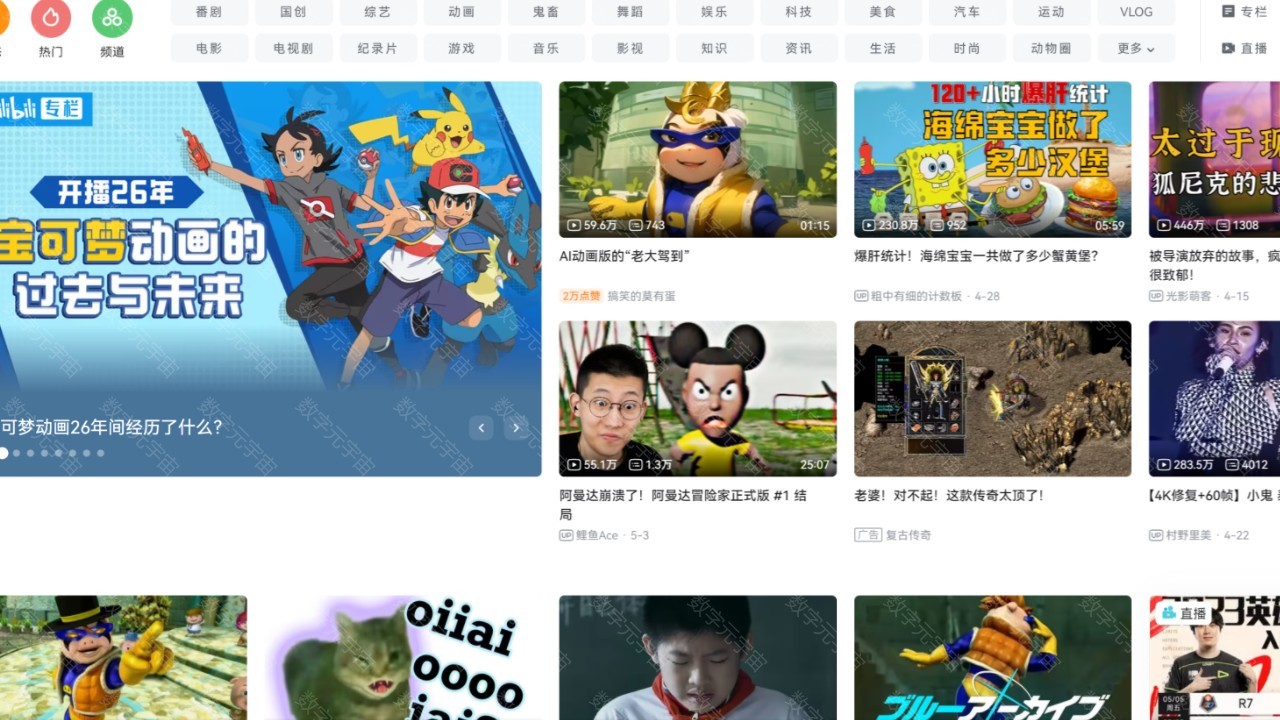Play the 阿曼达冒险家正式版 video
The image size is (1280, 720).
pos(697,398)
